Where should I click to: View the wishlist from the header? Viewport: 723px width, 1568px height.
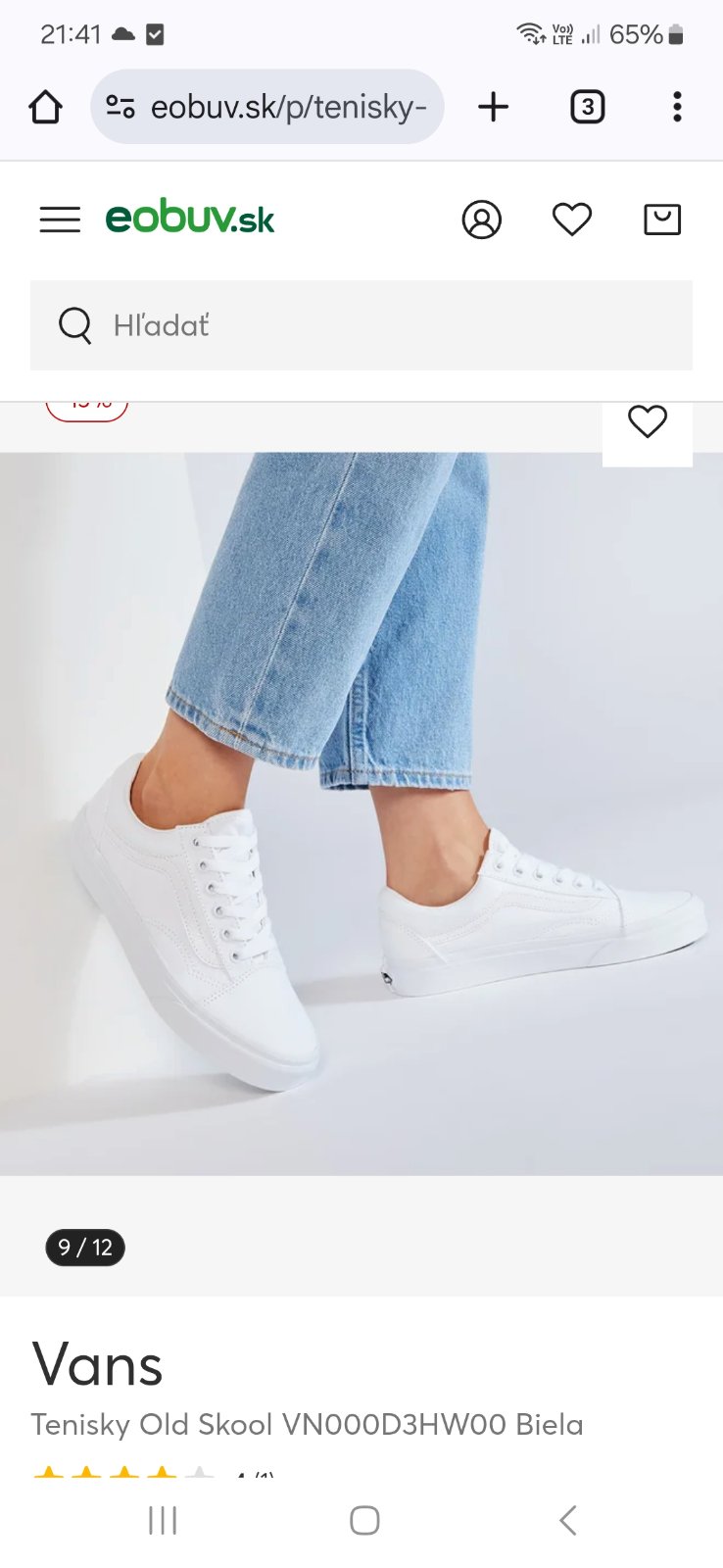572,220
